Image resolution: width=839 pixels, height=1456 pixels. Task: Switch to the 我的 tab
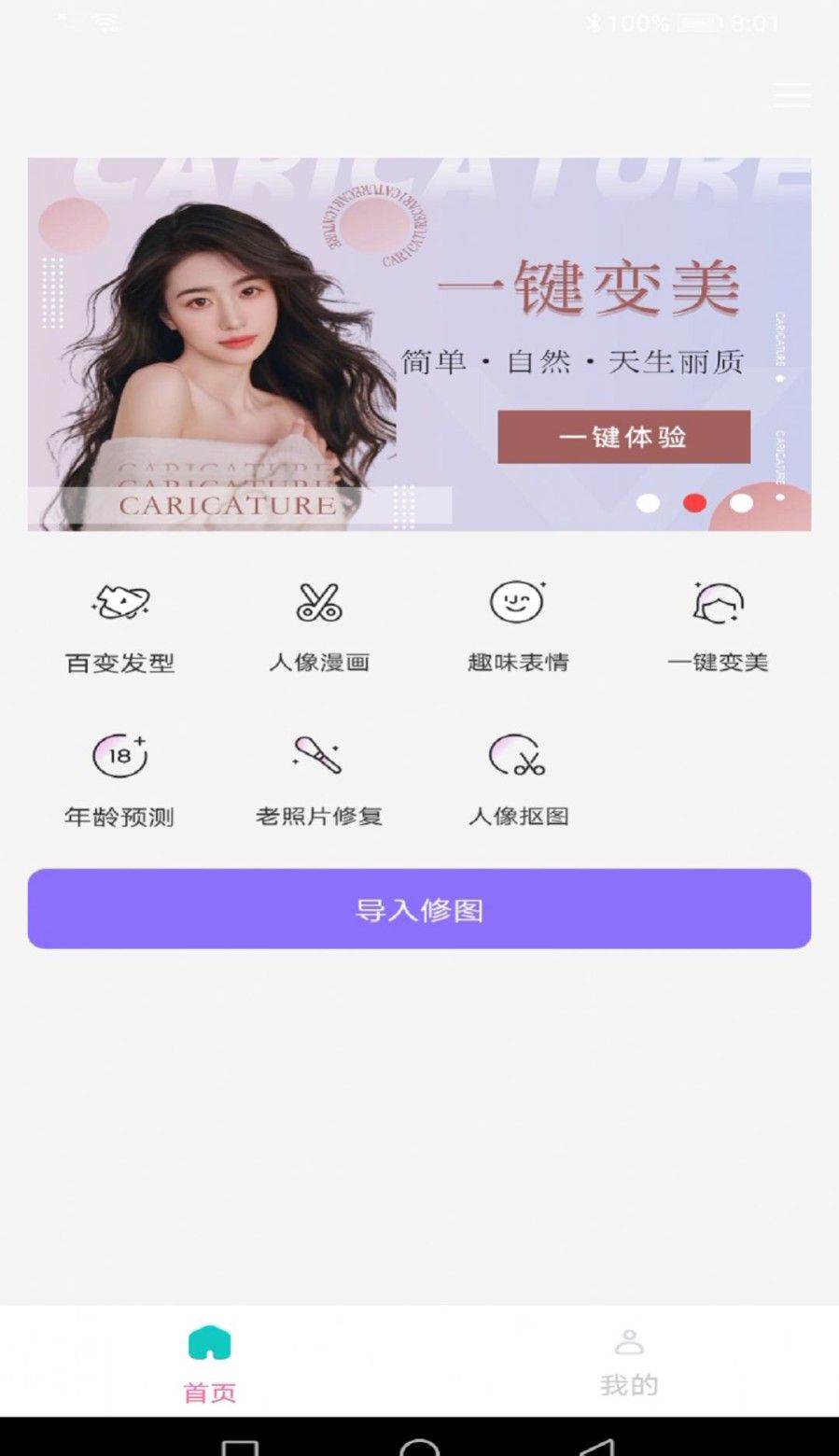tap(629, 1363)
